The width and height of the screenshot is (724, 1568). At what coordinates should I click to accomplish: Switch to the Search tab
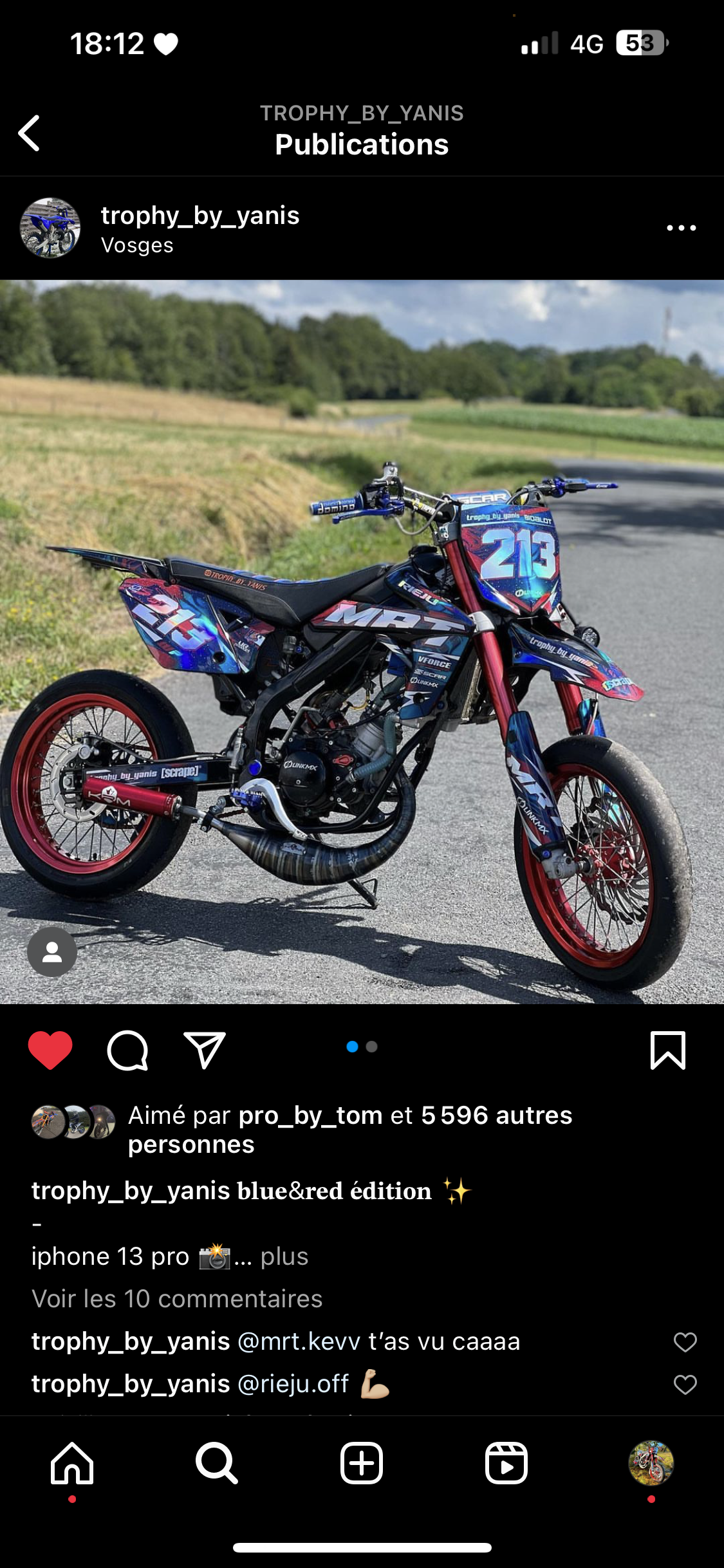click(x=217, y=1463)
